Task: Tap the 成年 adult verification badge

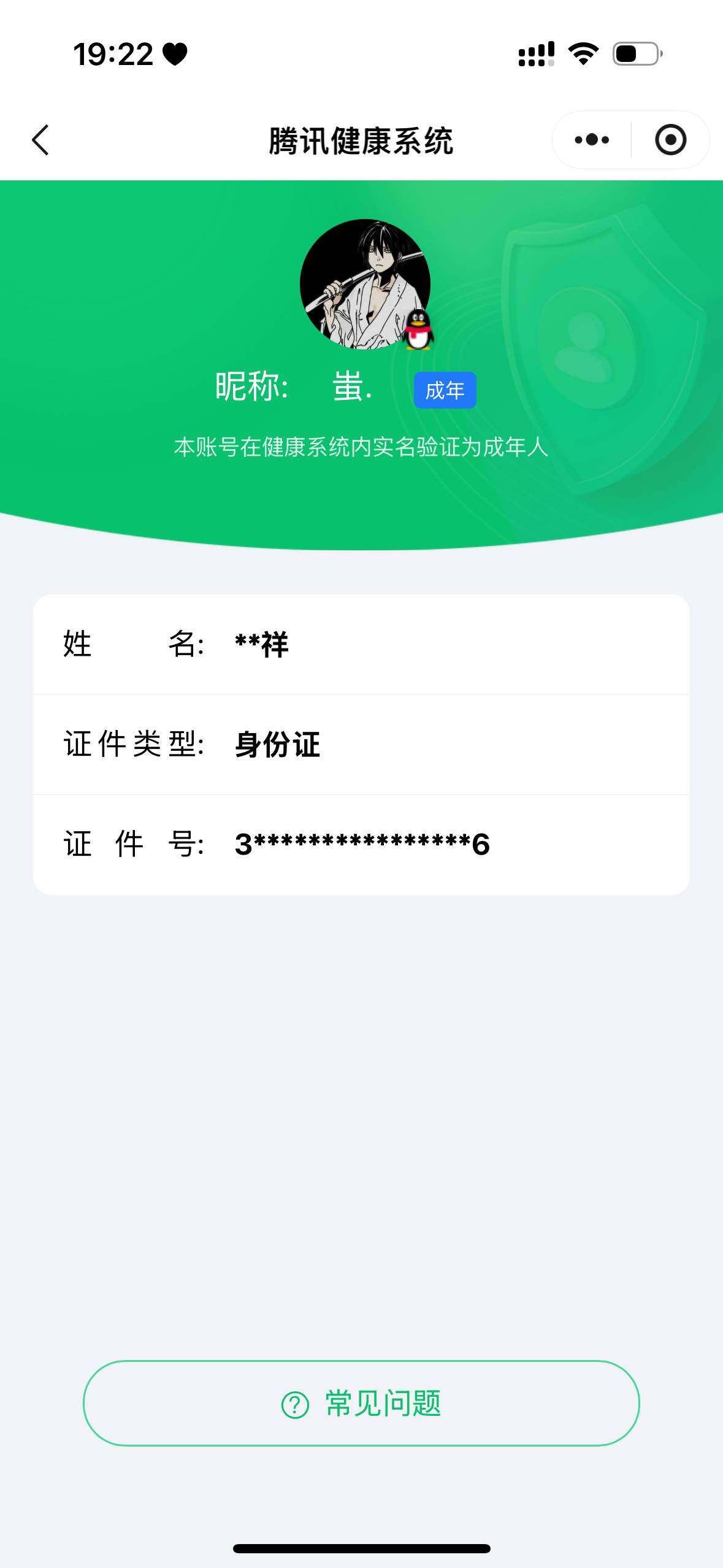Action: click(446, 388)
